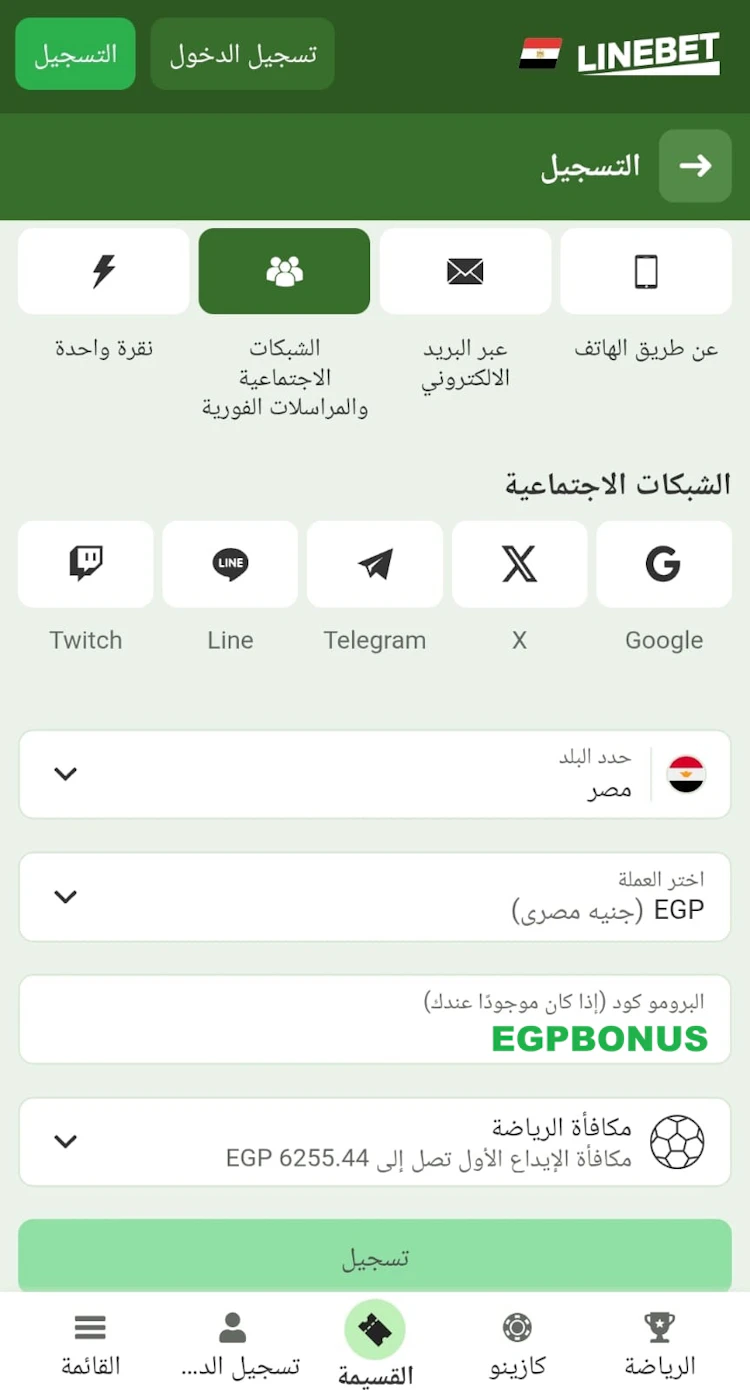Choose Line from social networks
The height and width of the screenshot is (1390, 750).
coord(229,564)
